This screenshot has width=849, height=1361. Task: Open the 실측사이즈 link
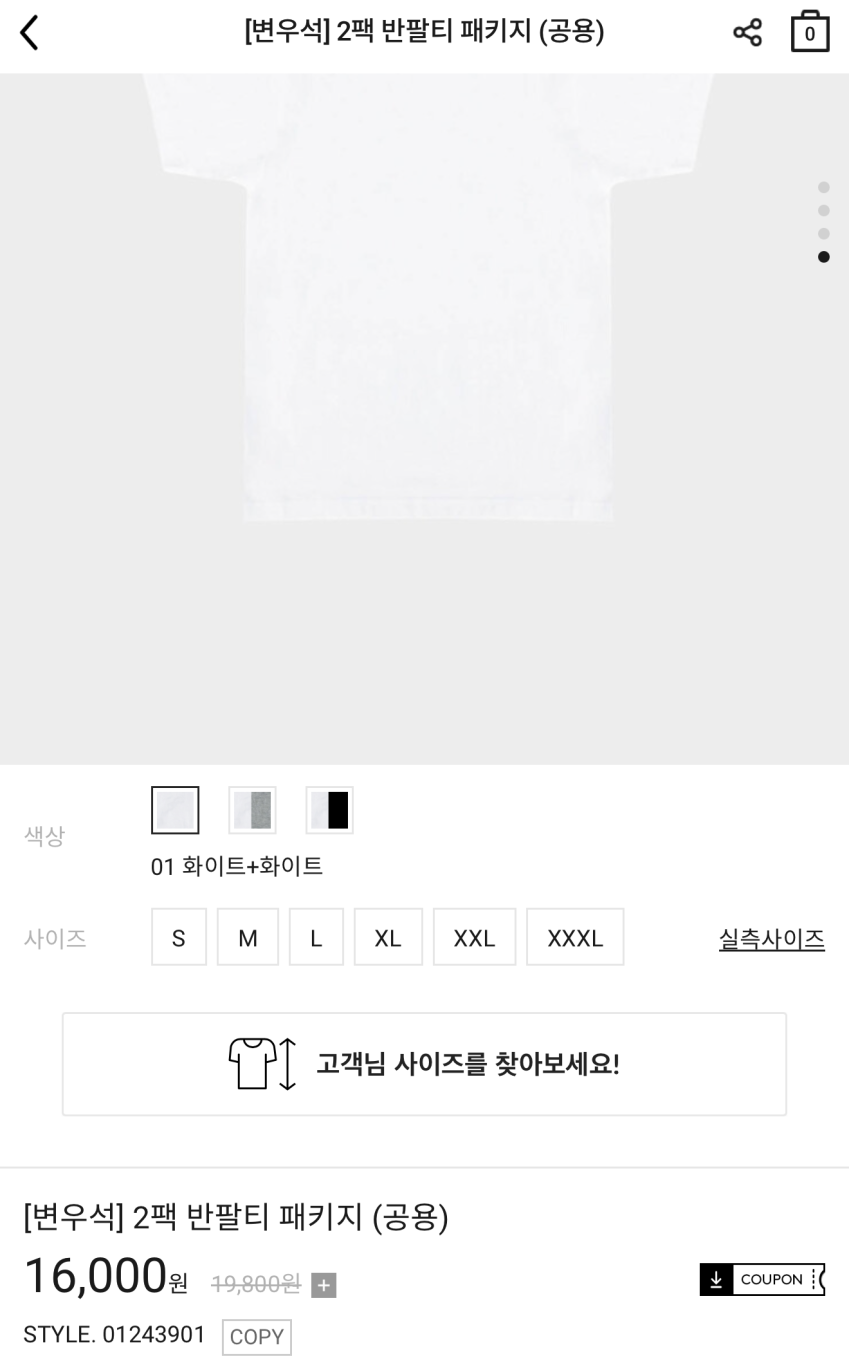[x=771, y=939]
